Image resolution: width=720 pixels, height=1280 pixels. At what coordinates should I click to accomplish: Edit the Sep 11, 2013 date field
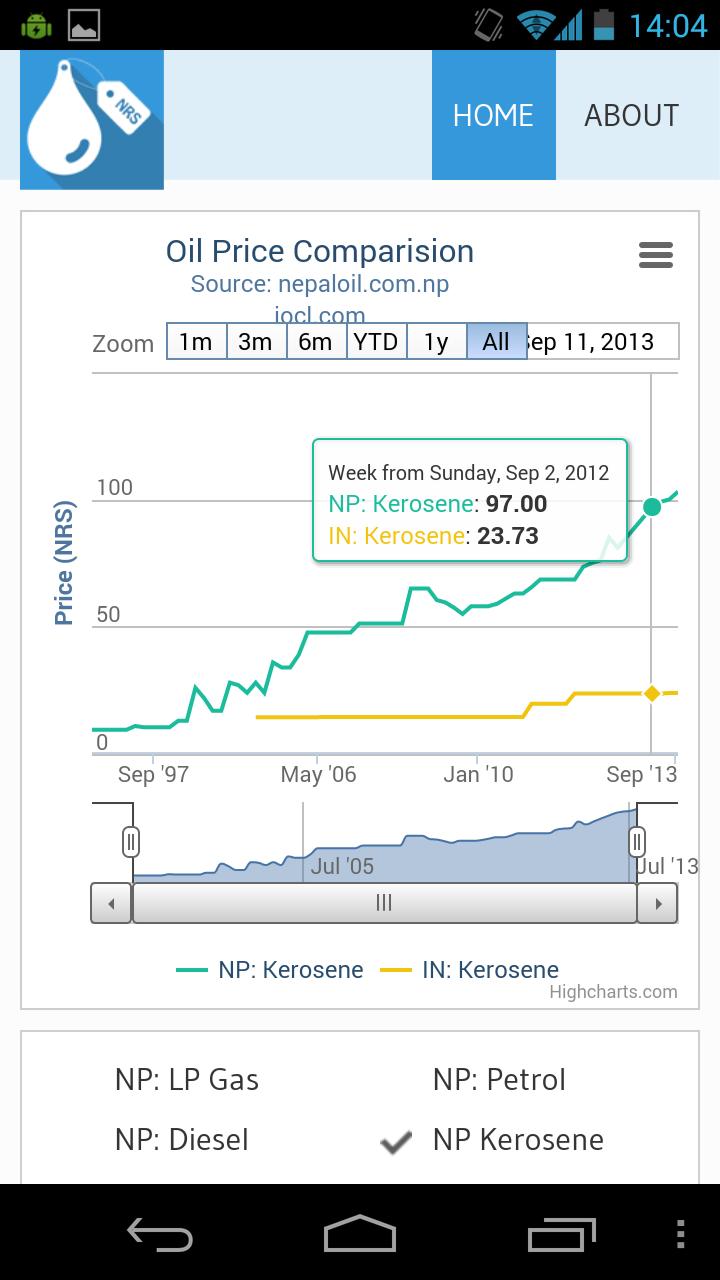(602, 342)
